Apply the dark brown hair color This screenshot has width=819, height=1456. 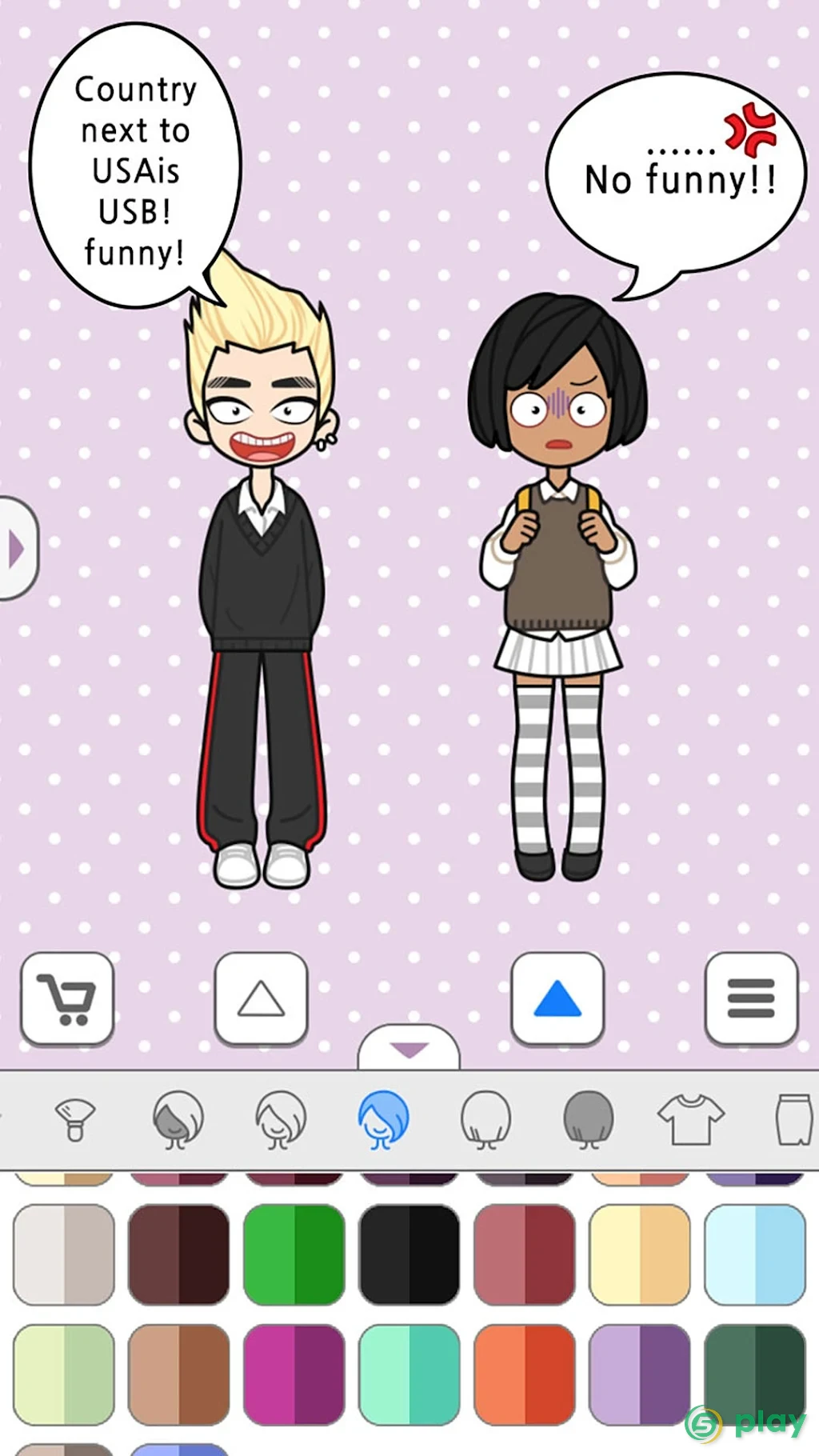point(179,1254)
